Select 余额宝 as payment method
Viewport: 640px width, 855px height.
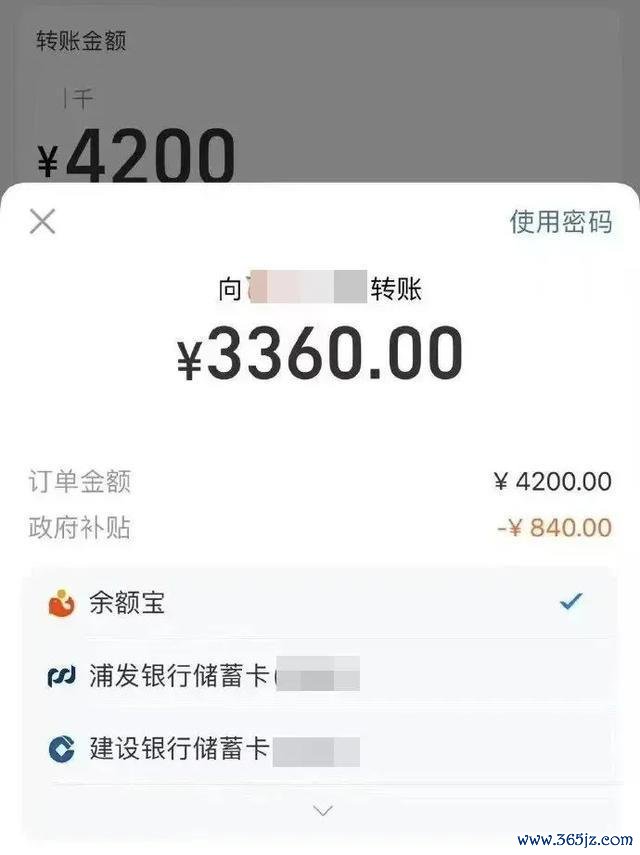320,603
